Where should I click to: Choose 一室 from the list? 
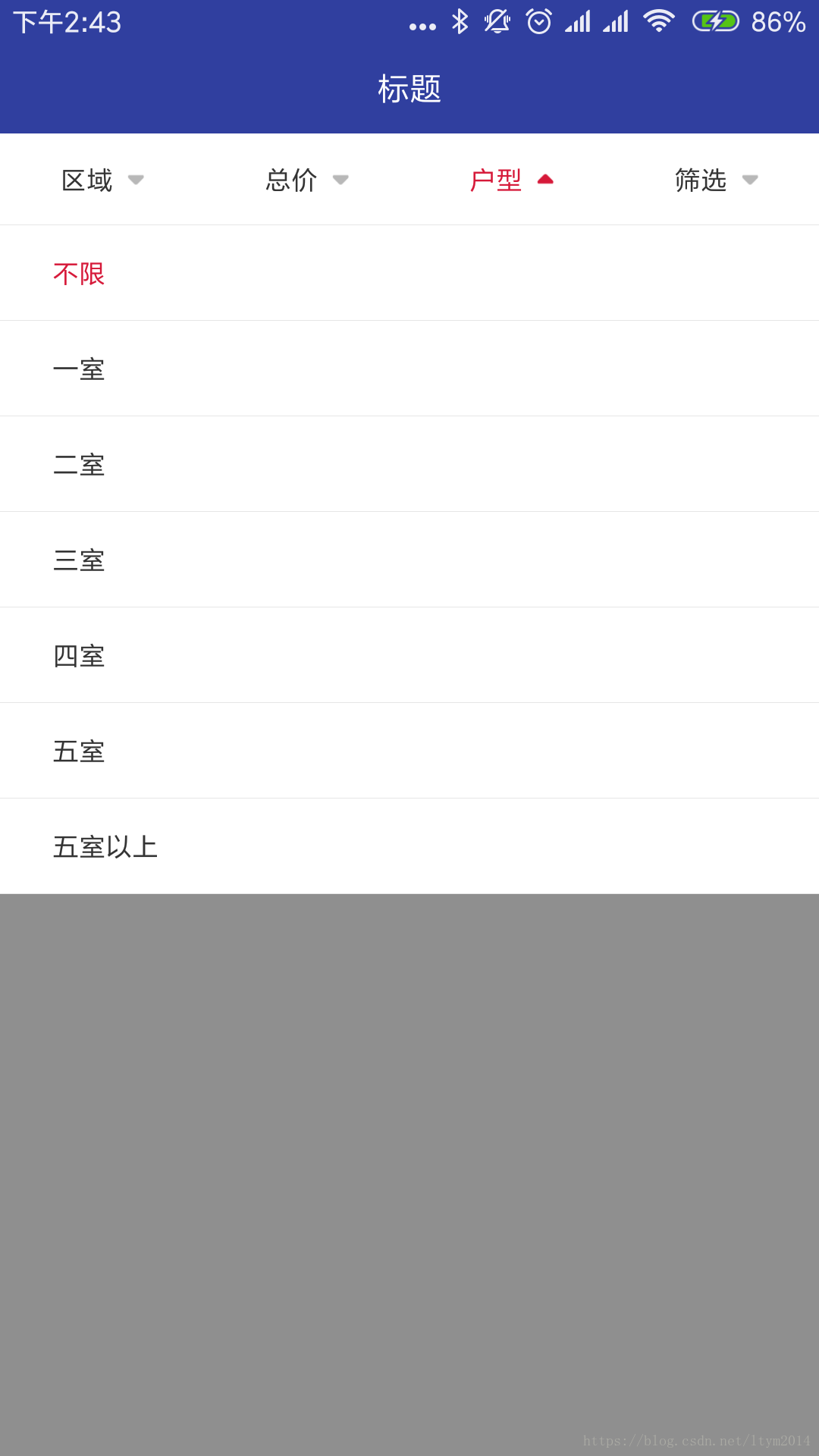[409, 369]
